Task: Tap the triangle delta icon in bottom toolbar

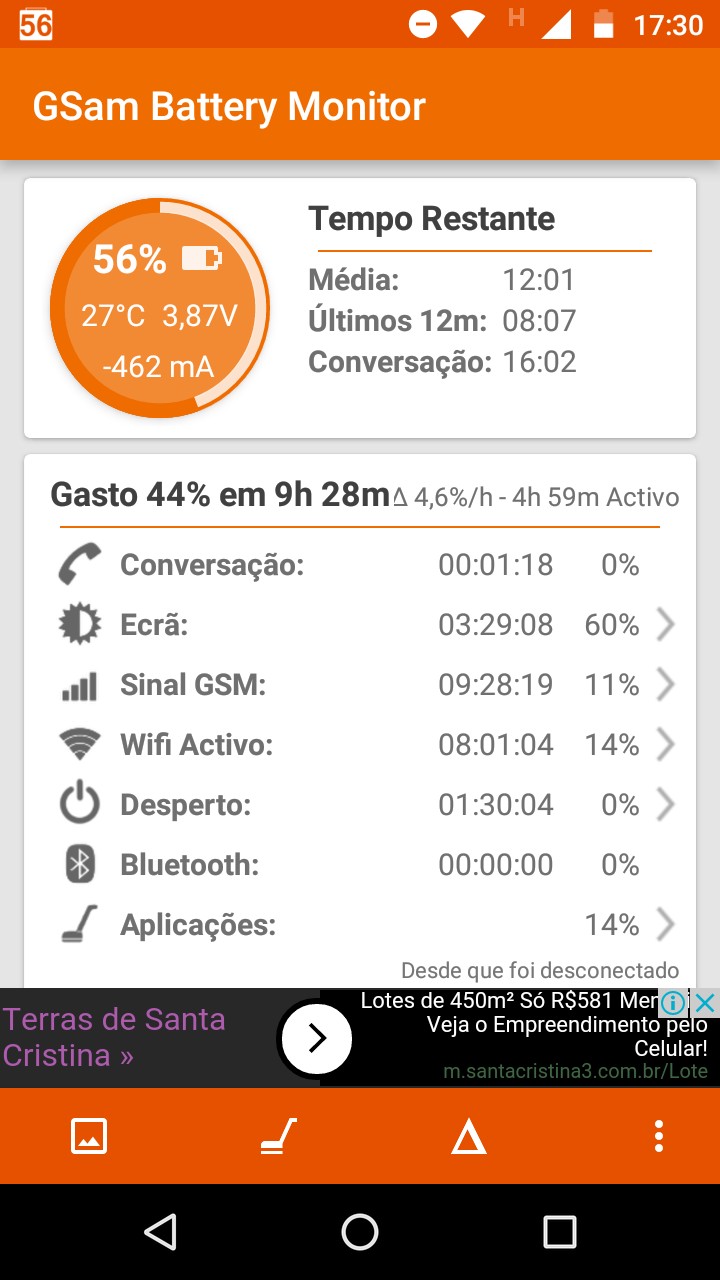Action: [469, 1137]
